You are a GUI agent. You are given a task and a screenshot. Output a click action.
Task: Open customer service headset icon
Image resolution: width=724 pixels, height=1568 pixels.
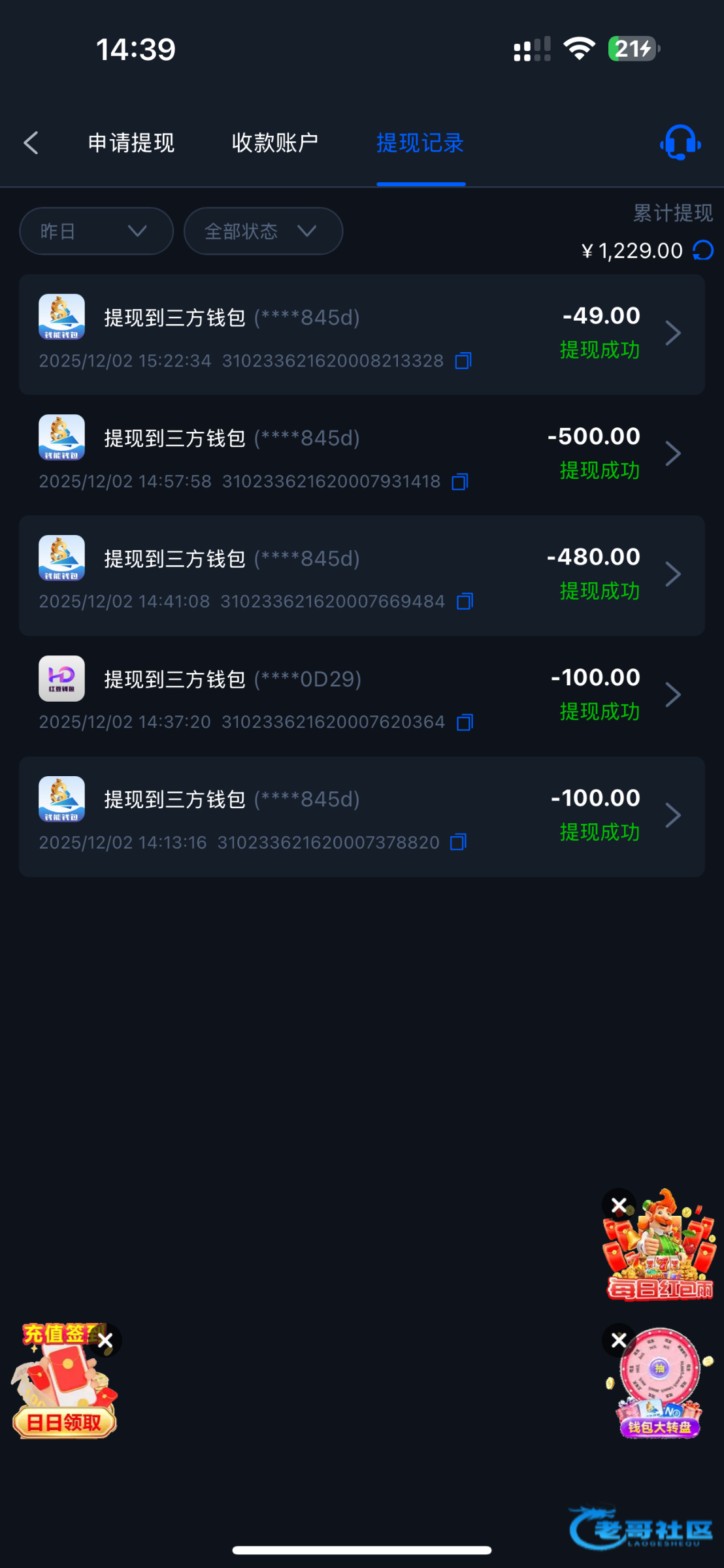(680, 142)
